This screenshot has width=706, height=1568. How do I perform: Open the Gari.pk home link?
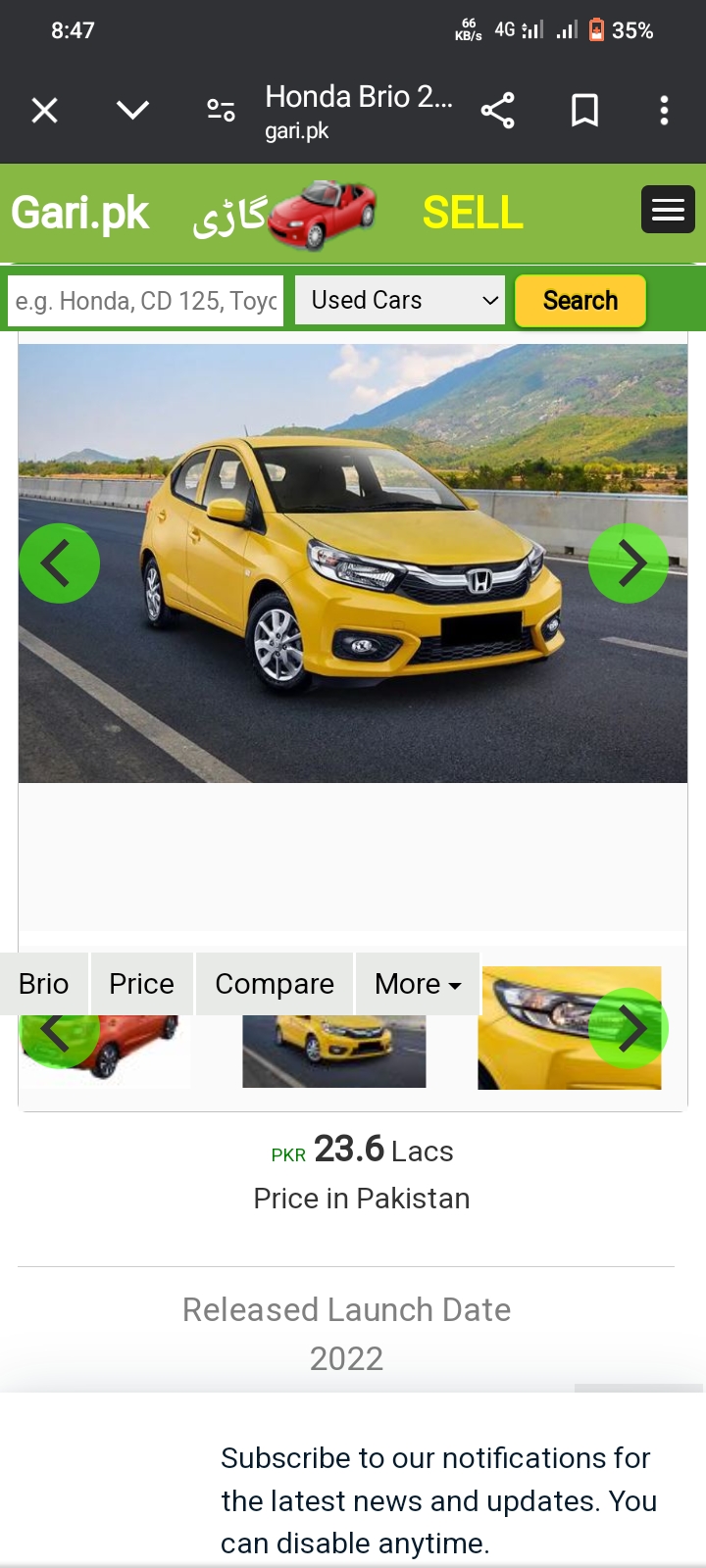(x=80, y=213)
